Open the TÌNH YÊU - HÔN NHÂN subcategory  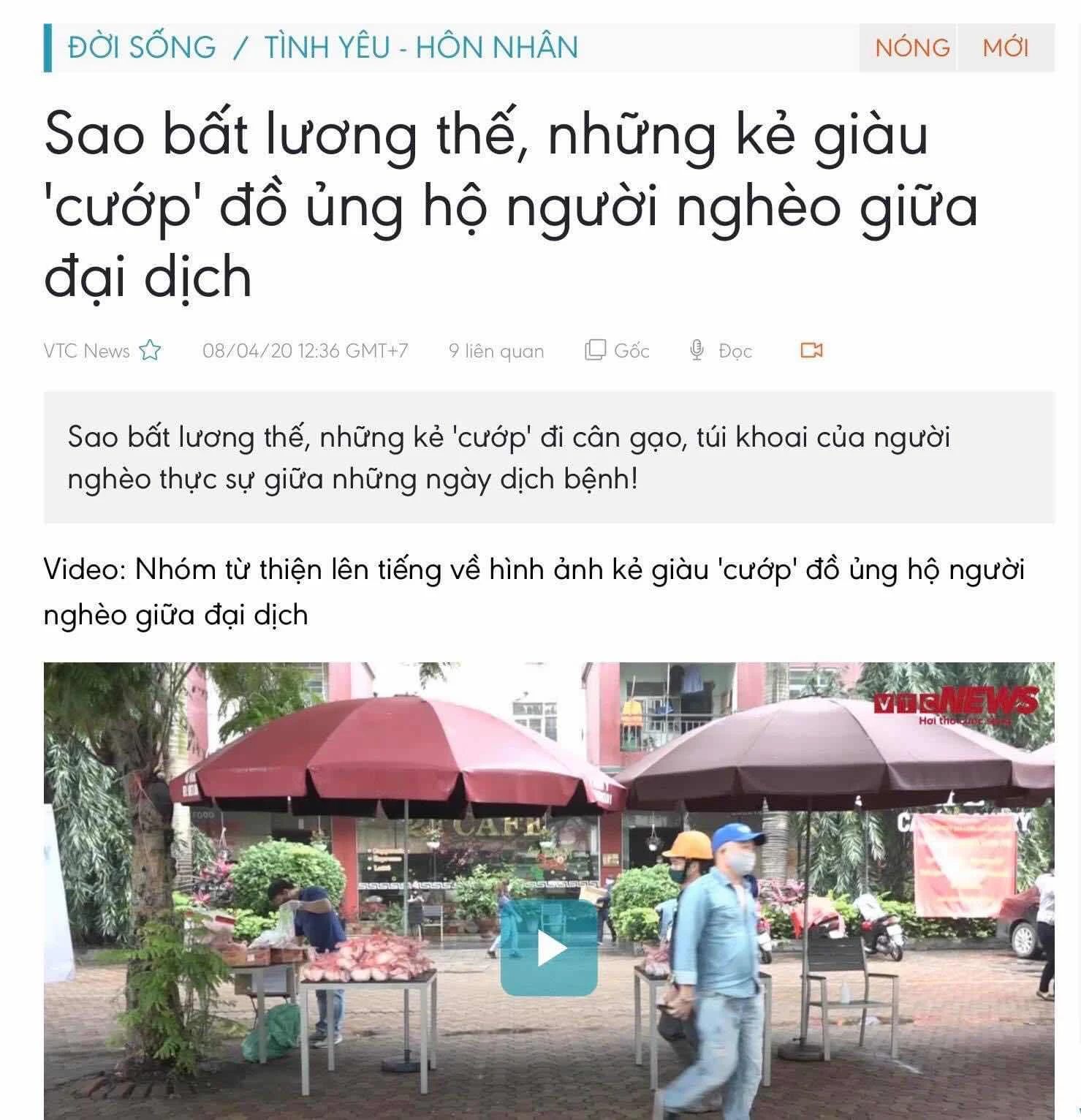421,48
